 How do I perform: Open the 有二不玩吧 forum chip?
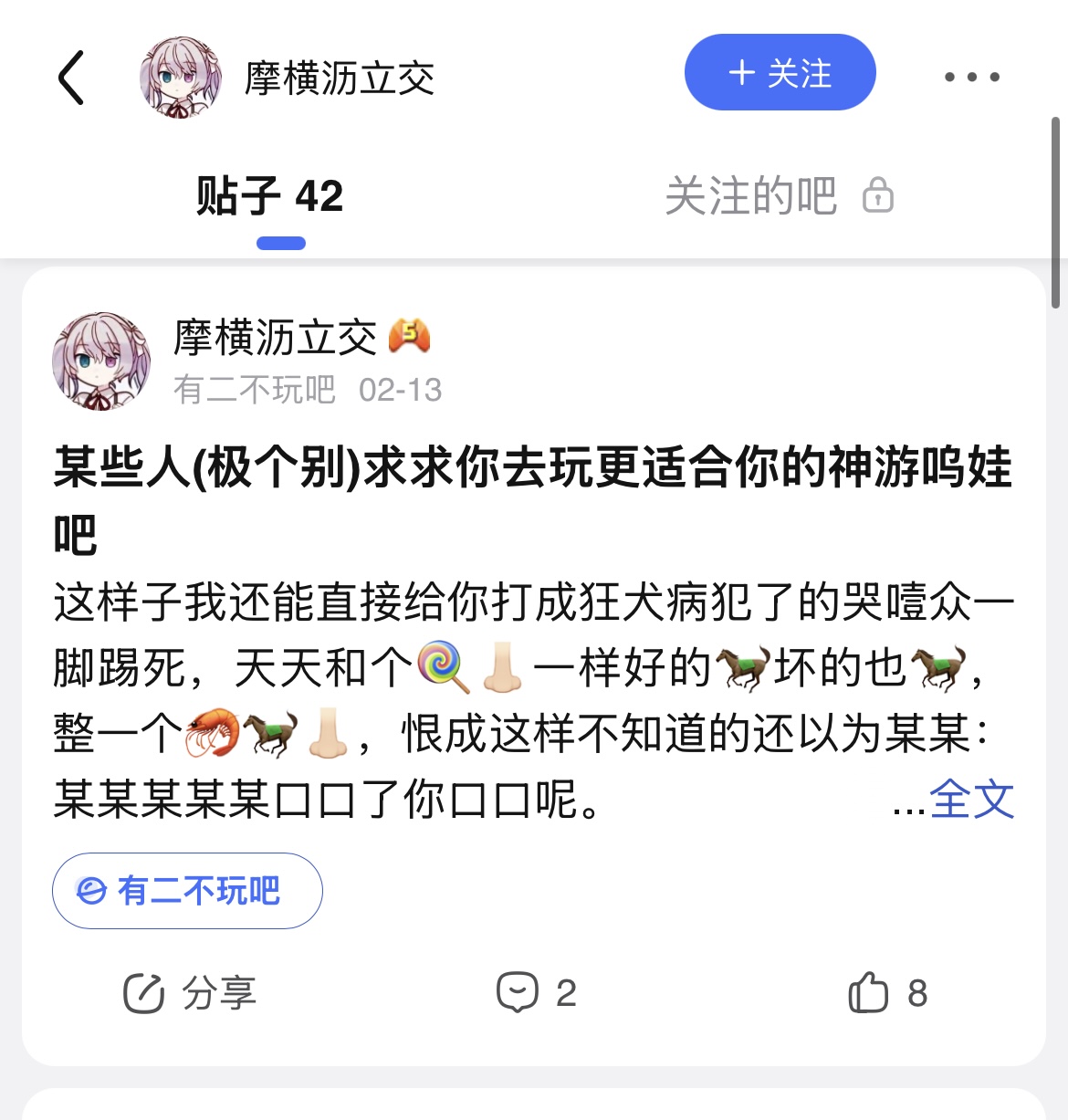187,891
